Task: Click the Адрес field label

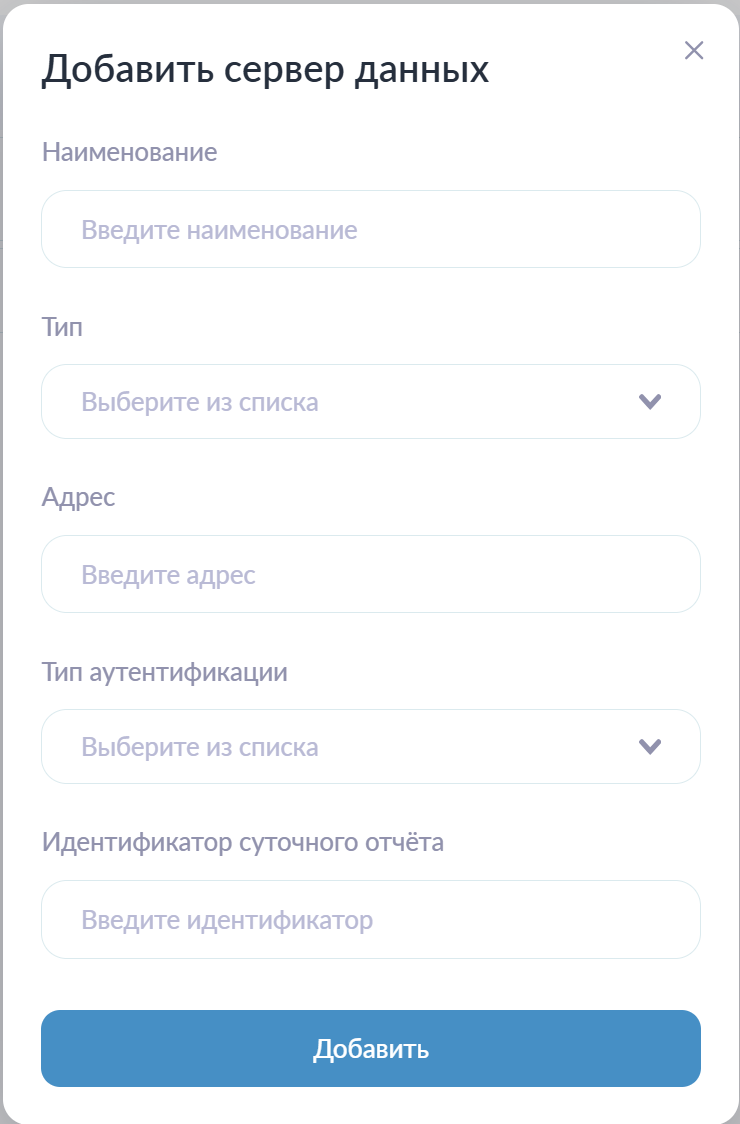Action: [79, 497]
